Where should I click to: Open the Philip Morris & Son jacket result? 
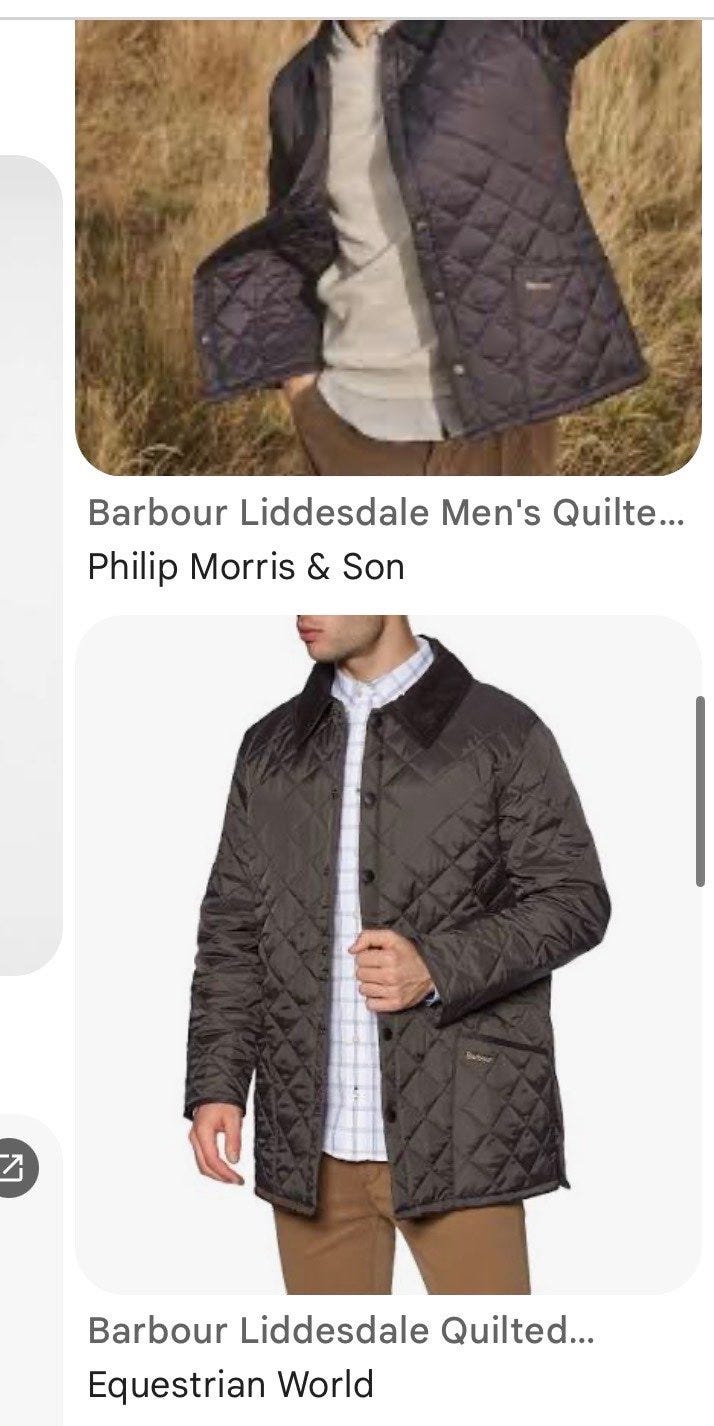pos(388,246)
